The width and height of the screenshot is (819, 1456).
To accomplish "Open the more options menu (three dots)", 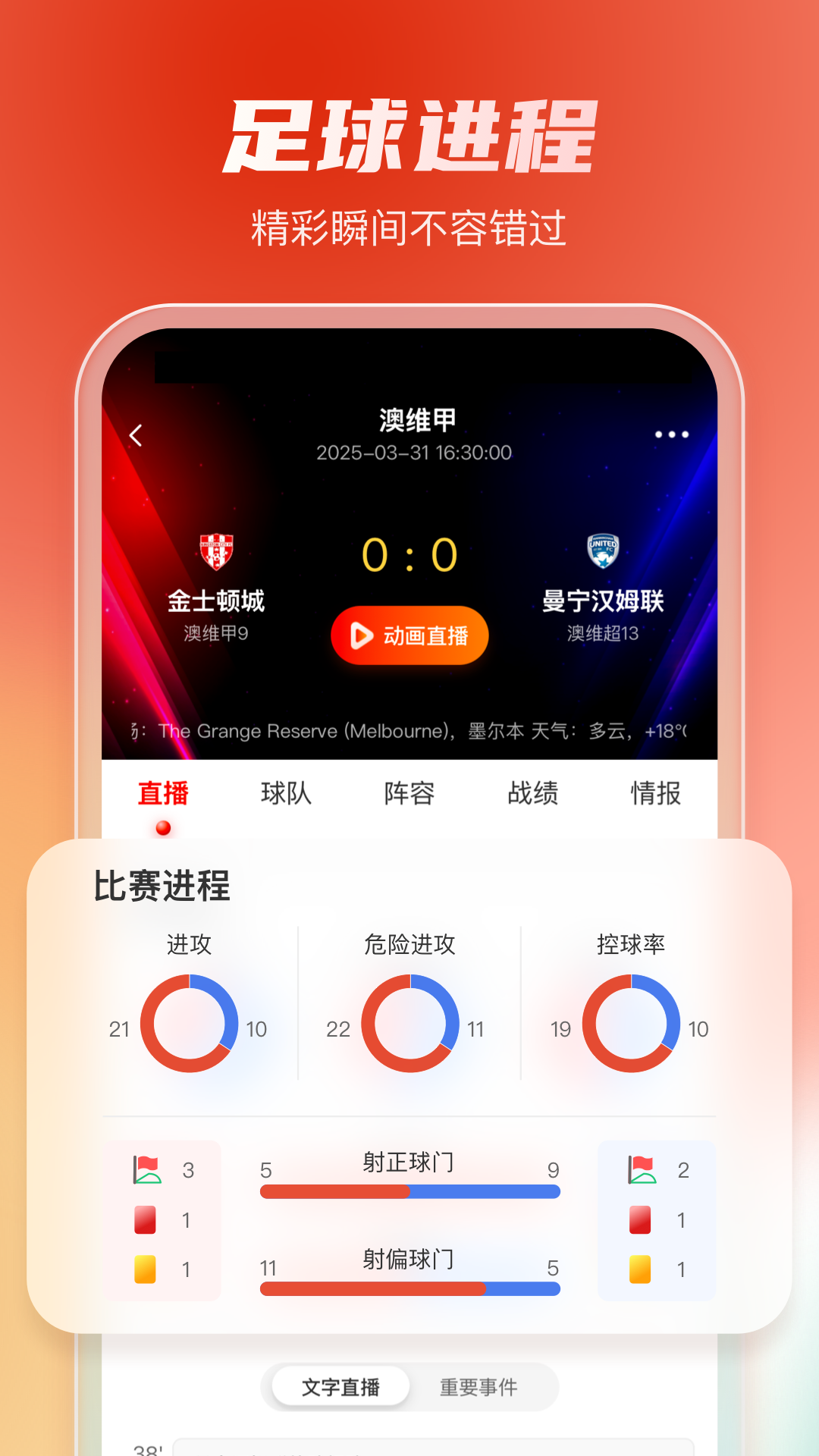I will 672,434.
